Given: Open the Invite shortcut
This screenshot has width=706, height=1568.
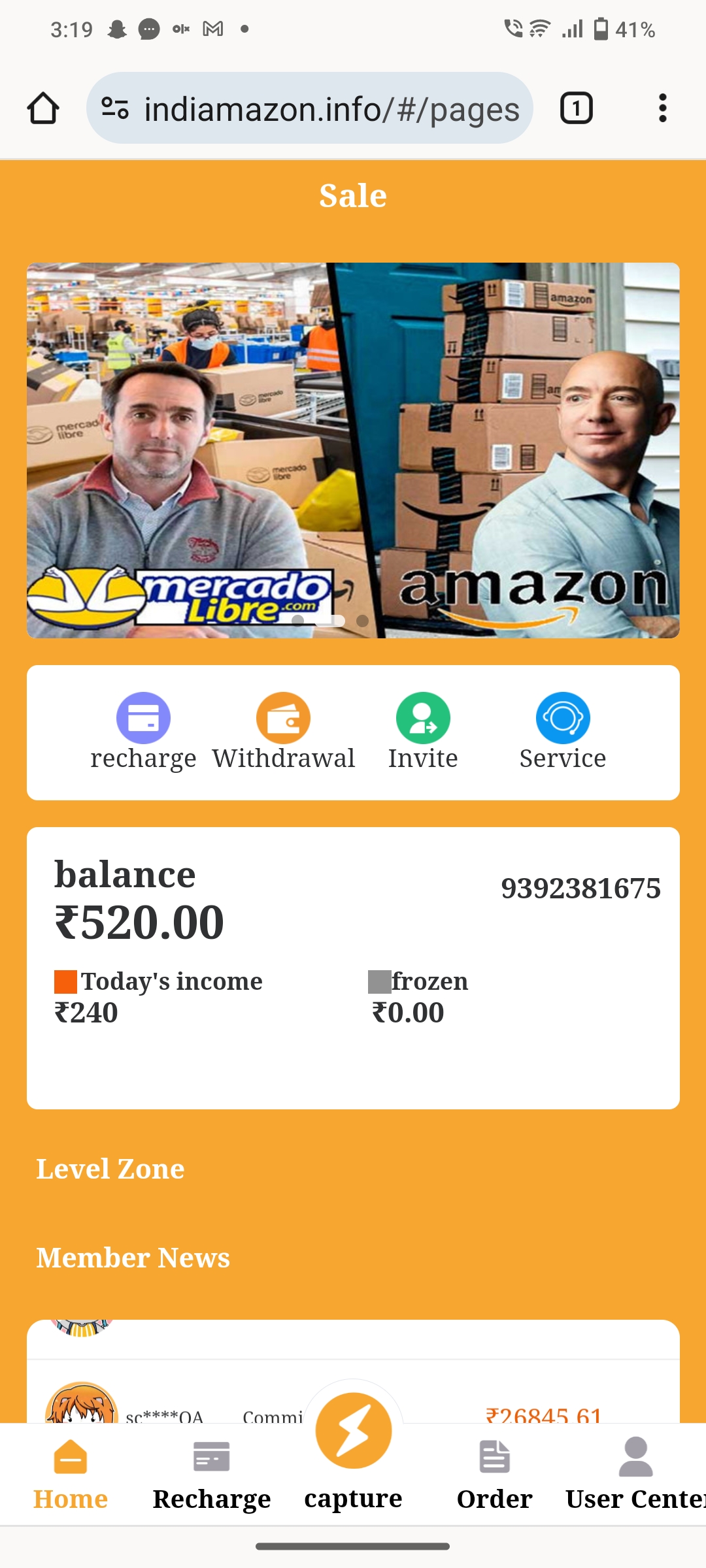Looking at the screenshot, I should tap(423, 732).
